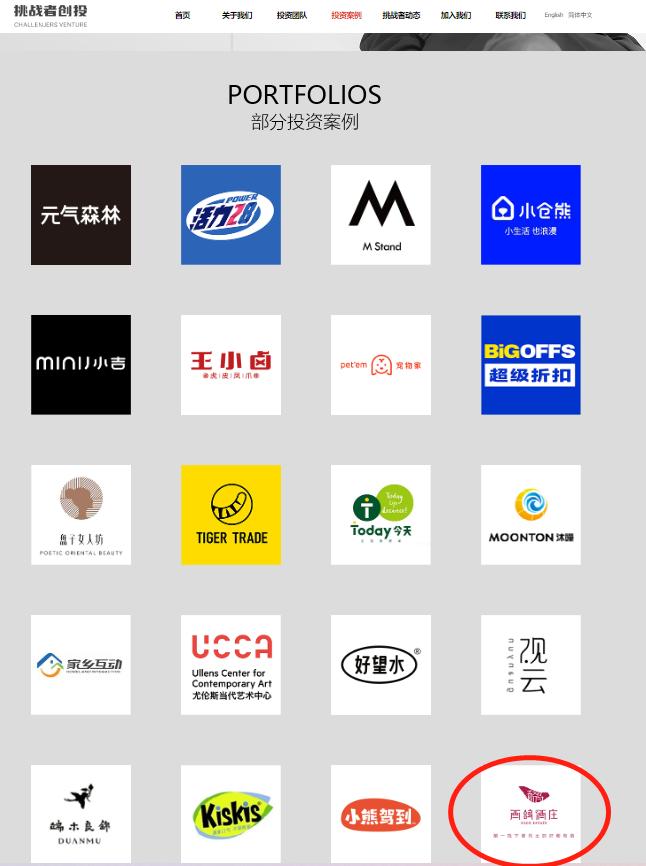View the MOONTON 沐瞳 case
The width and height of the screenshot is (646, 866).
click(x=531, y=515)
